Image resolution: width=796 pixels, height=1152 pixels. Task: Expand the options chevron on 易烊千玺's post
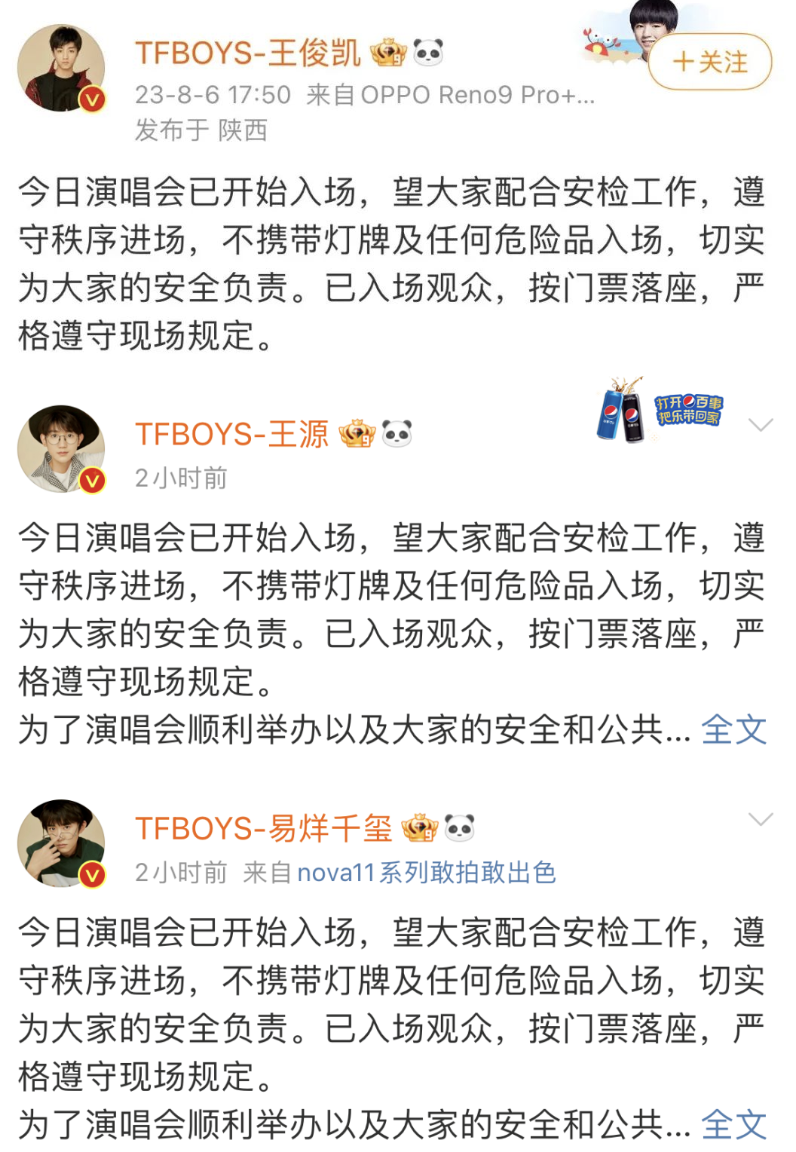pyautogui.click(x=761, y=821)
